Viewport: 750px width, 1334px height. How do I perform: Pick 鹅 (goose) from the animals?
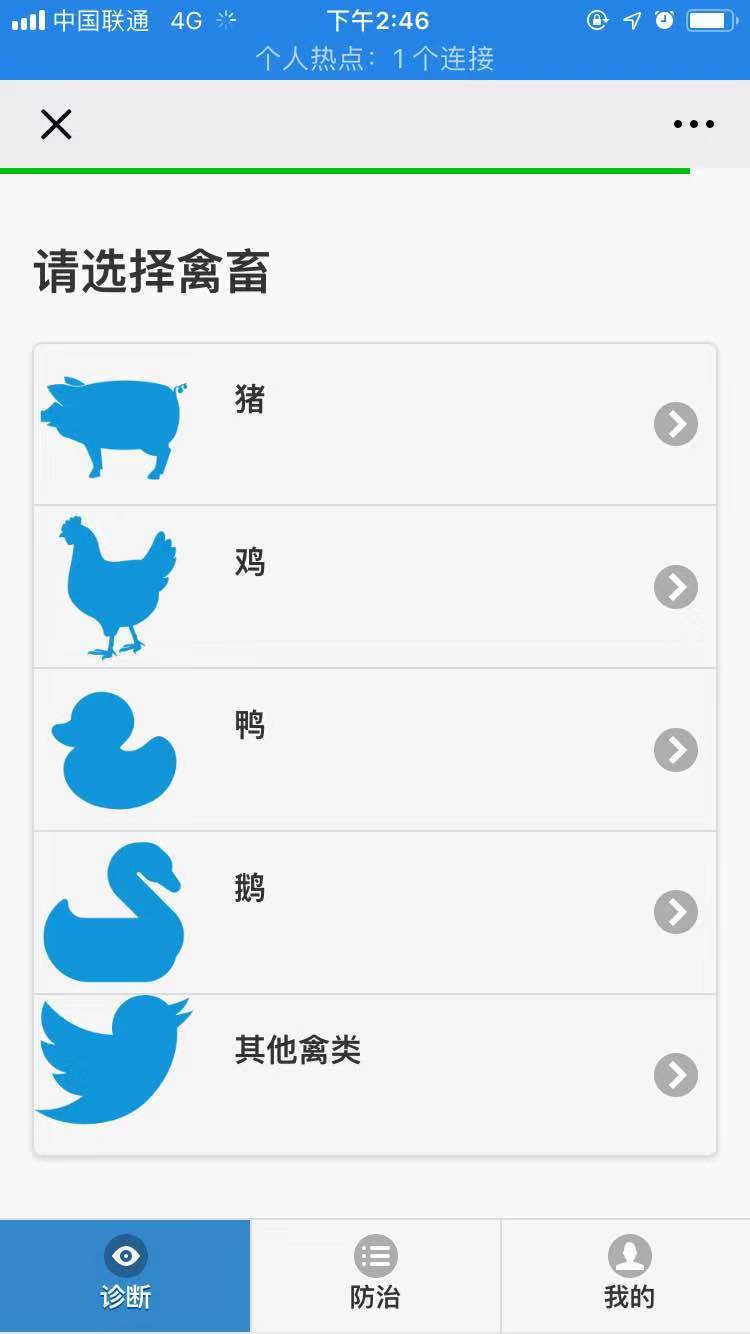[375, 912]
